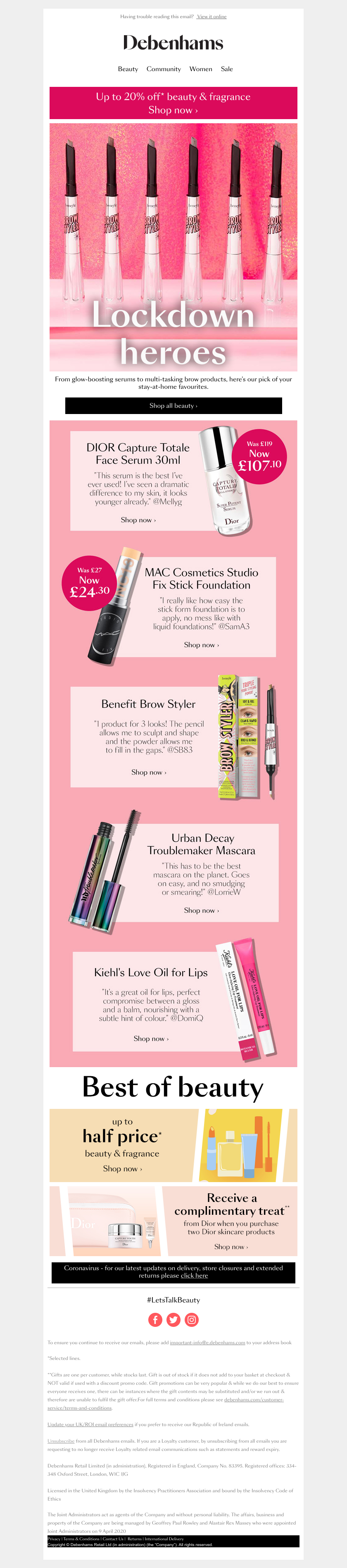The height and width of the screenshot is (1568, 347).
Task: Shop now for Kiehl's Love Oil for Lips
Action: coord(151,1039)
